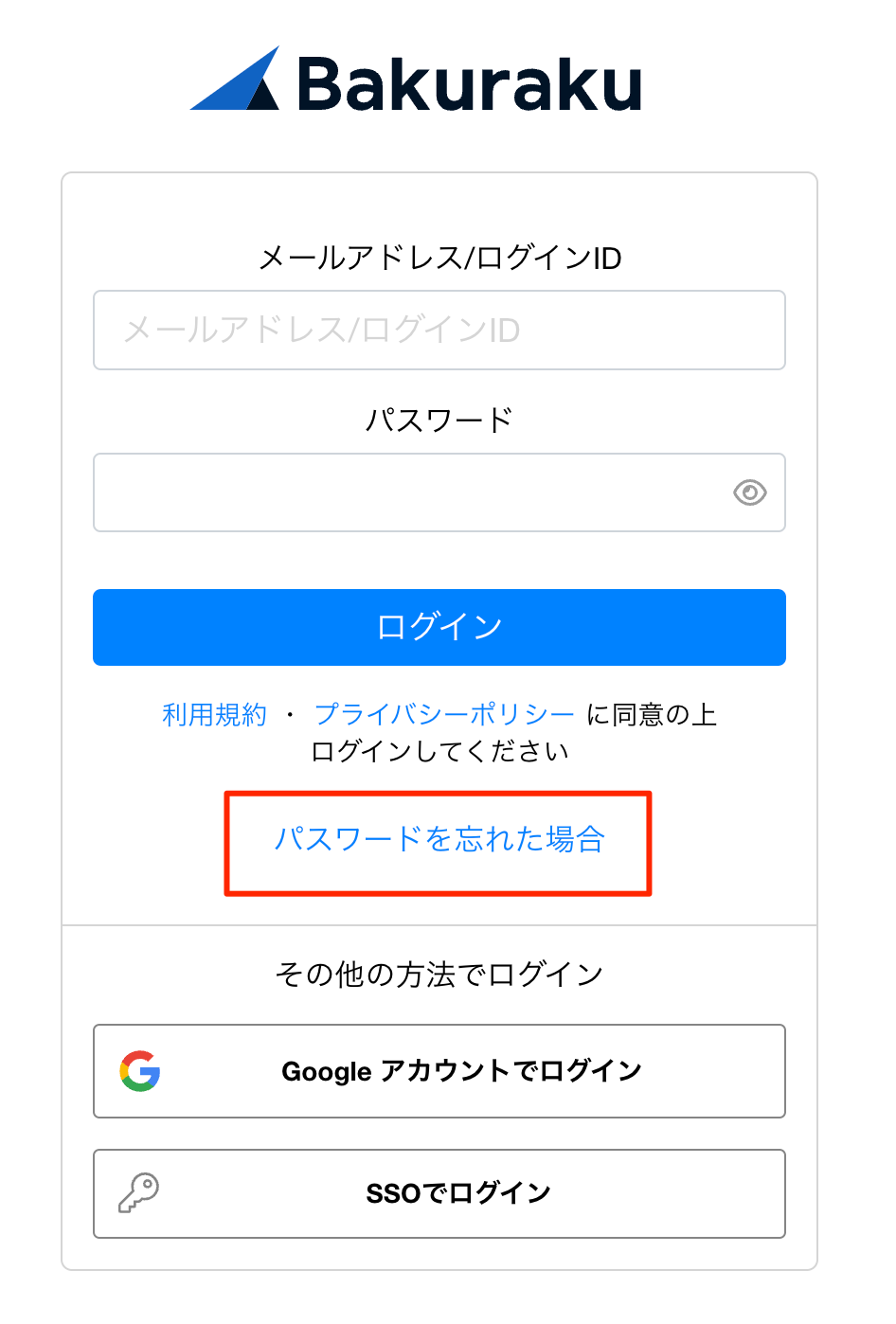Toggle password visibility with the eye icon

(x=749, y=492)
